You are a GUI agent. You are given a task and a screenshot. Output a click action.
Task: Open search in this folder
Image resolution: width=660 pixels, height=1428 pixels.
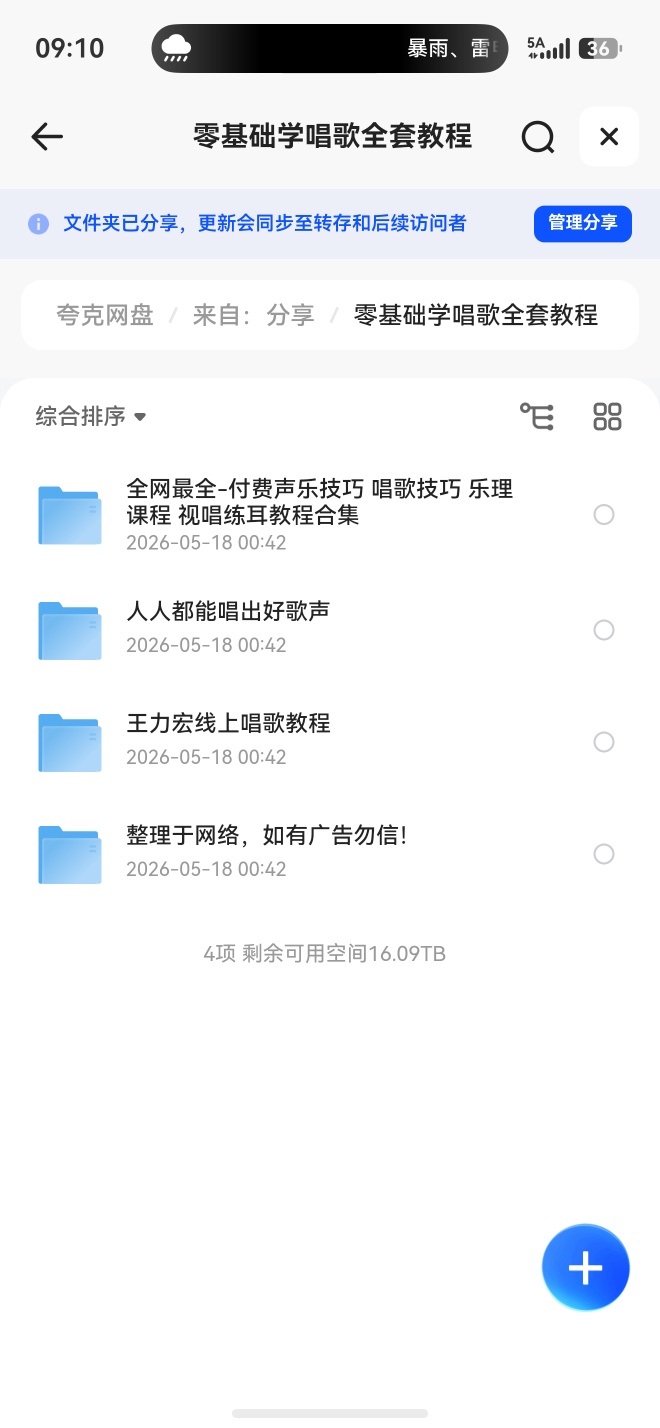click(538, 137)
